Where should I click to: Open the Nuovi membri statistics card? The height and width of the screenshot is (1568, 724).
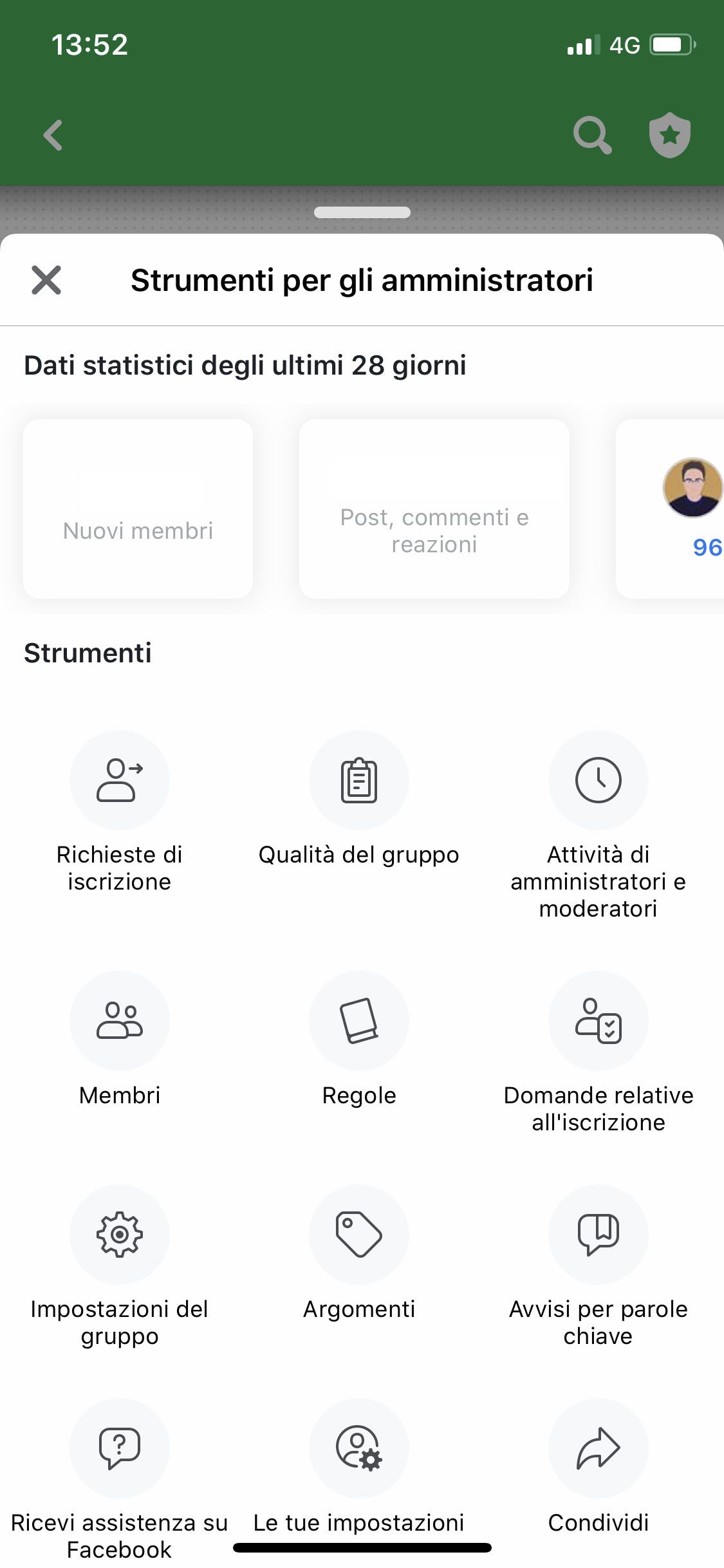click(x=138, y=509)
